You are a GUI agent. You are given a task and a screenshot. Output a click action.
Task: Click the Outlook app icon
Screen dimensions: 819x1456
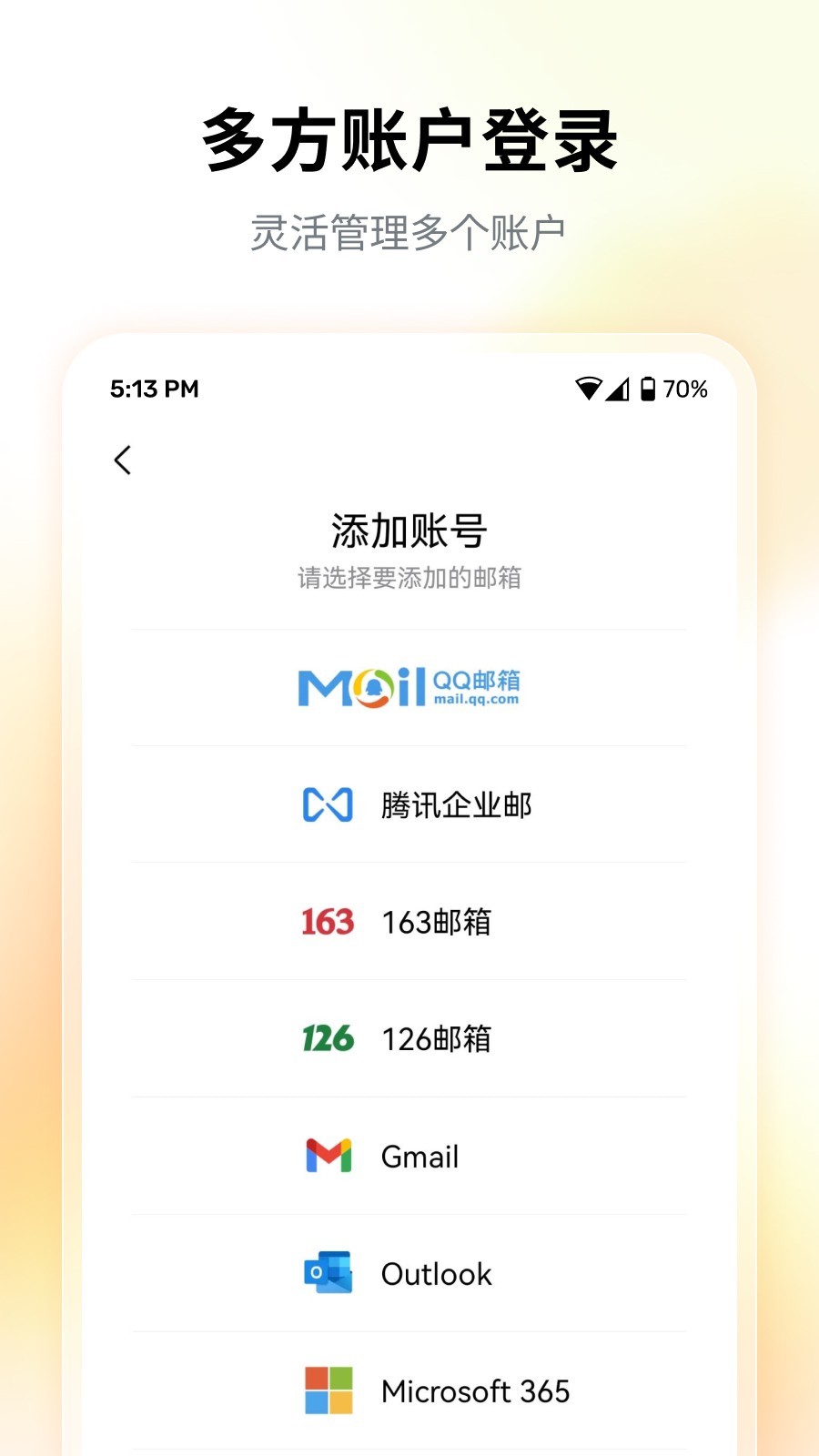[329, 1273]
